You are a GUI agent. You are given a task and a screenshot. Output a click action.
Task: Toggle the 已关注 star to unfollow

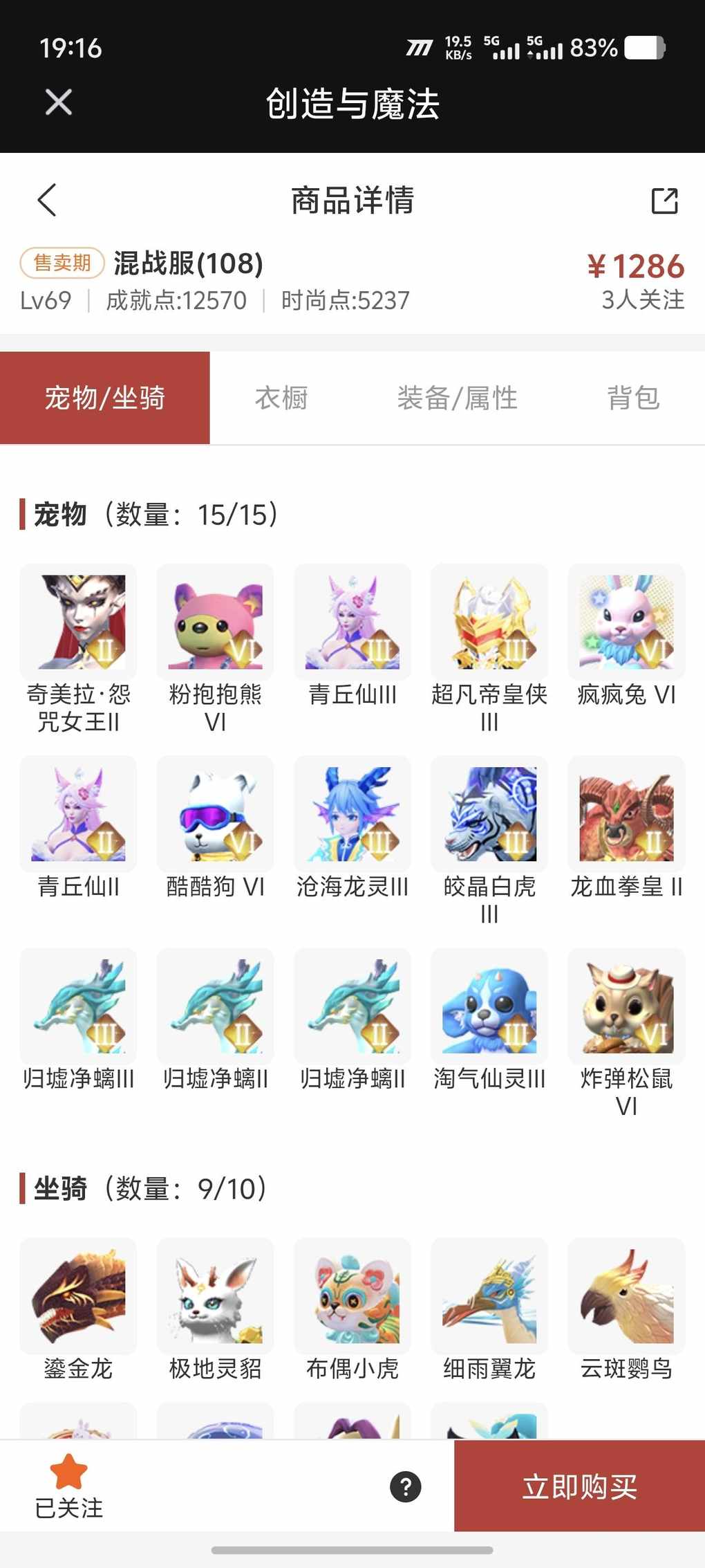coord(68,1486)
